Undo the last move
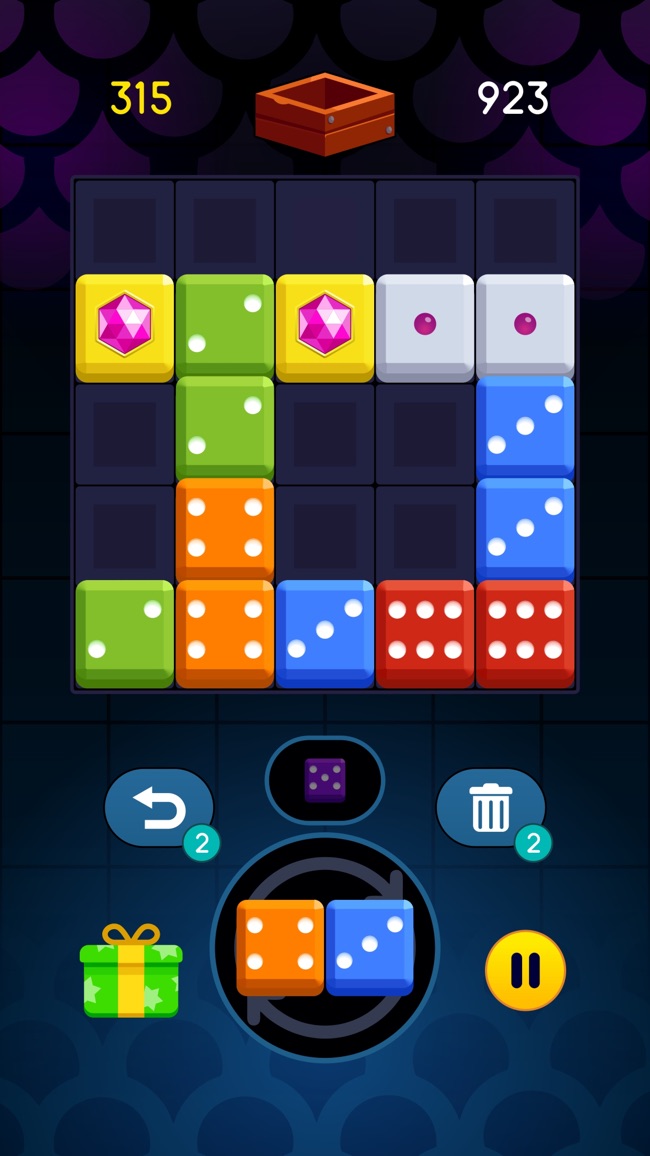Screen dimensions: 650x1156 [158, 808]
